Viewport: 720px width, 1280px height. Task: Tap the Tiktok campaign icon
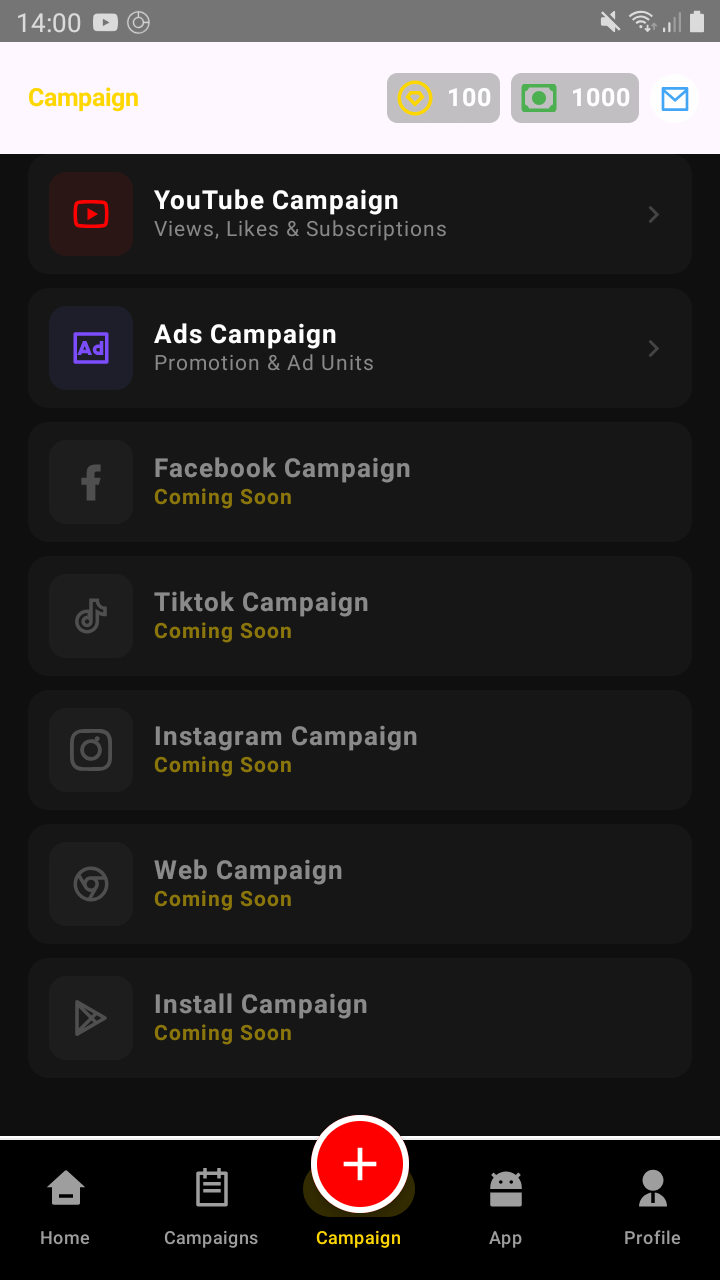point(90,616)
